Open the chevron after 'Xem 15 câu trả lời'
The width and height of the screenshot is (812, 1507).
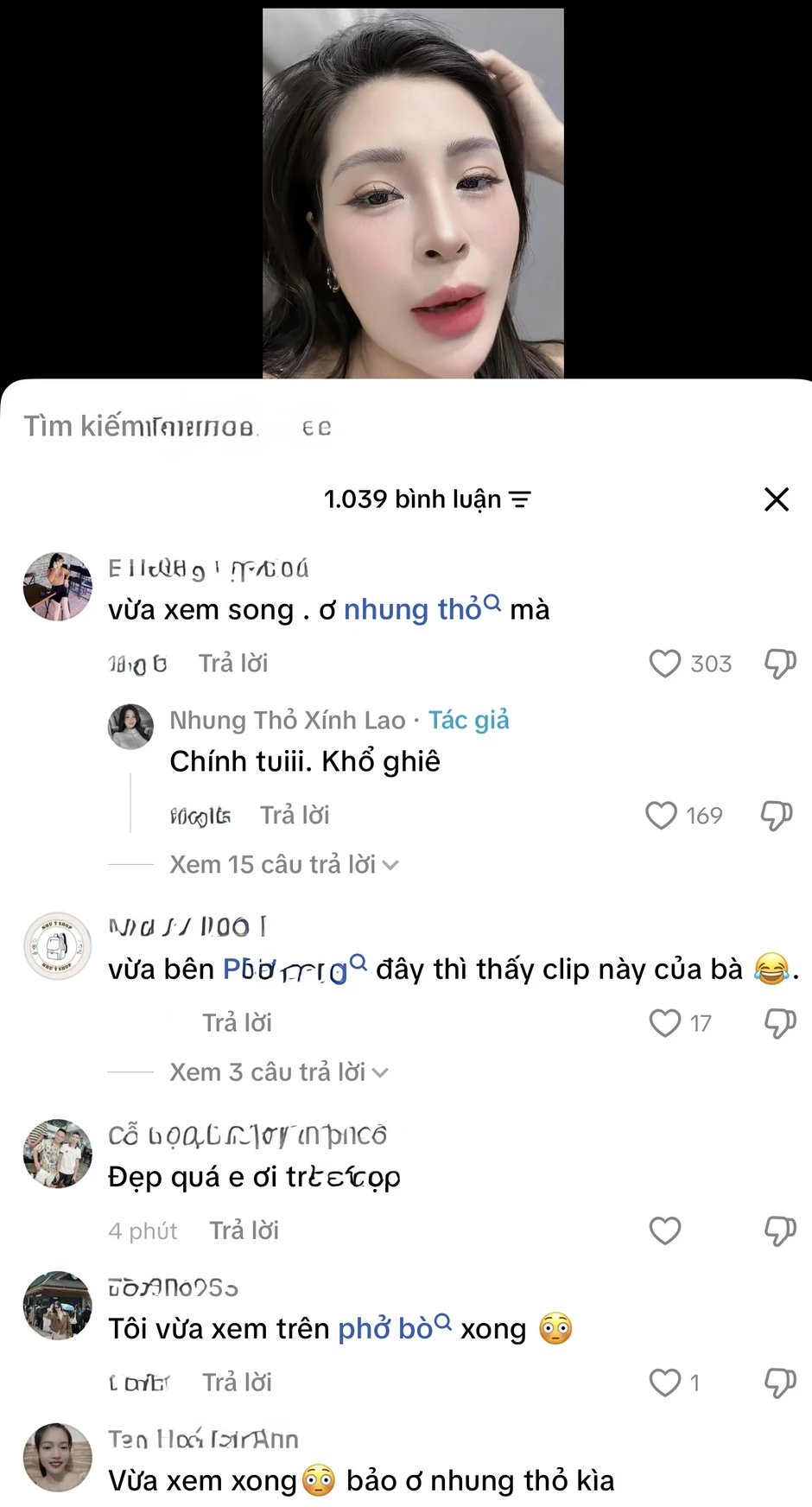390,864
